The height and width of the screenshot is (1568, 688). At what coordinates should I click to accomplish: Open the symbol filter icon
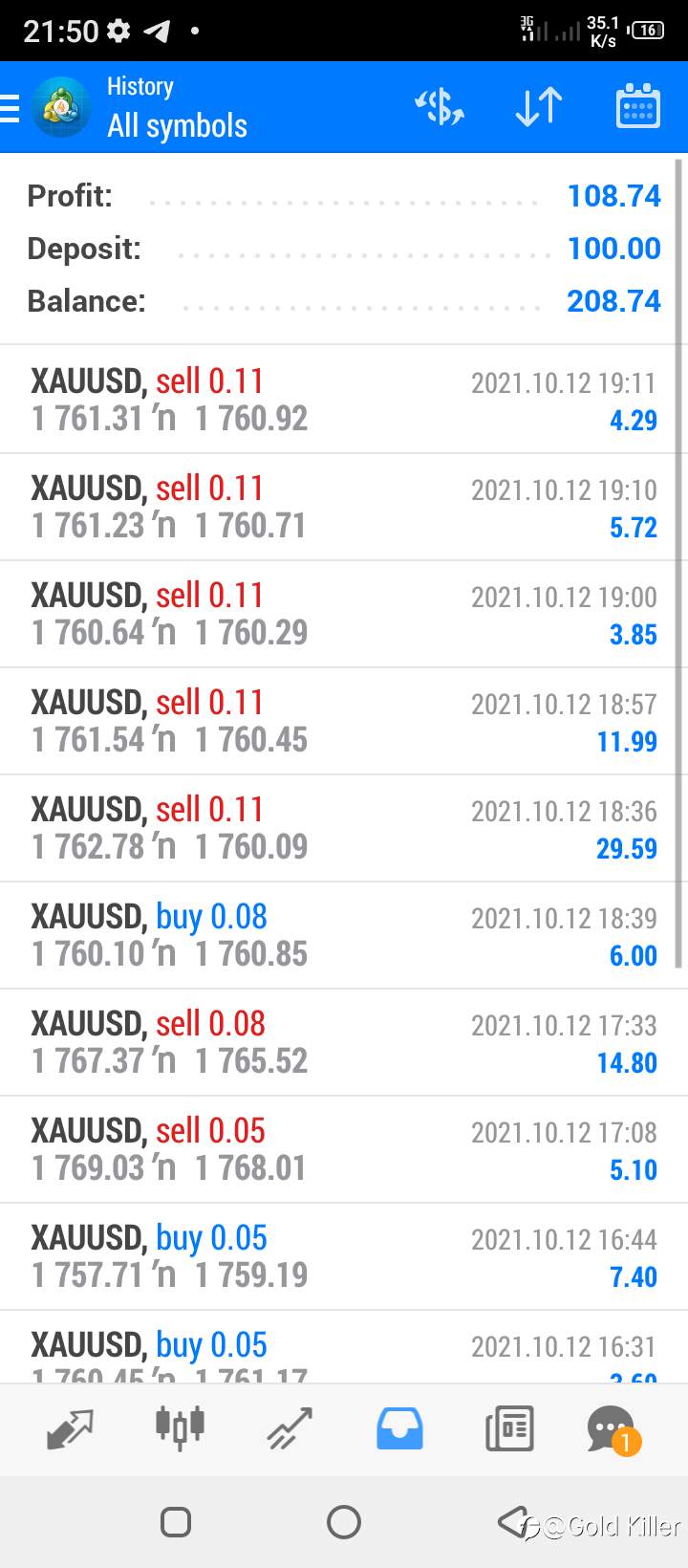(440, 107)
